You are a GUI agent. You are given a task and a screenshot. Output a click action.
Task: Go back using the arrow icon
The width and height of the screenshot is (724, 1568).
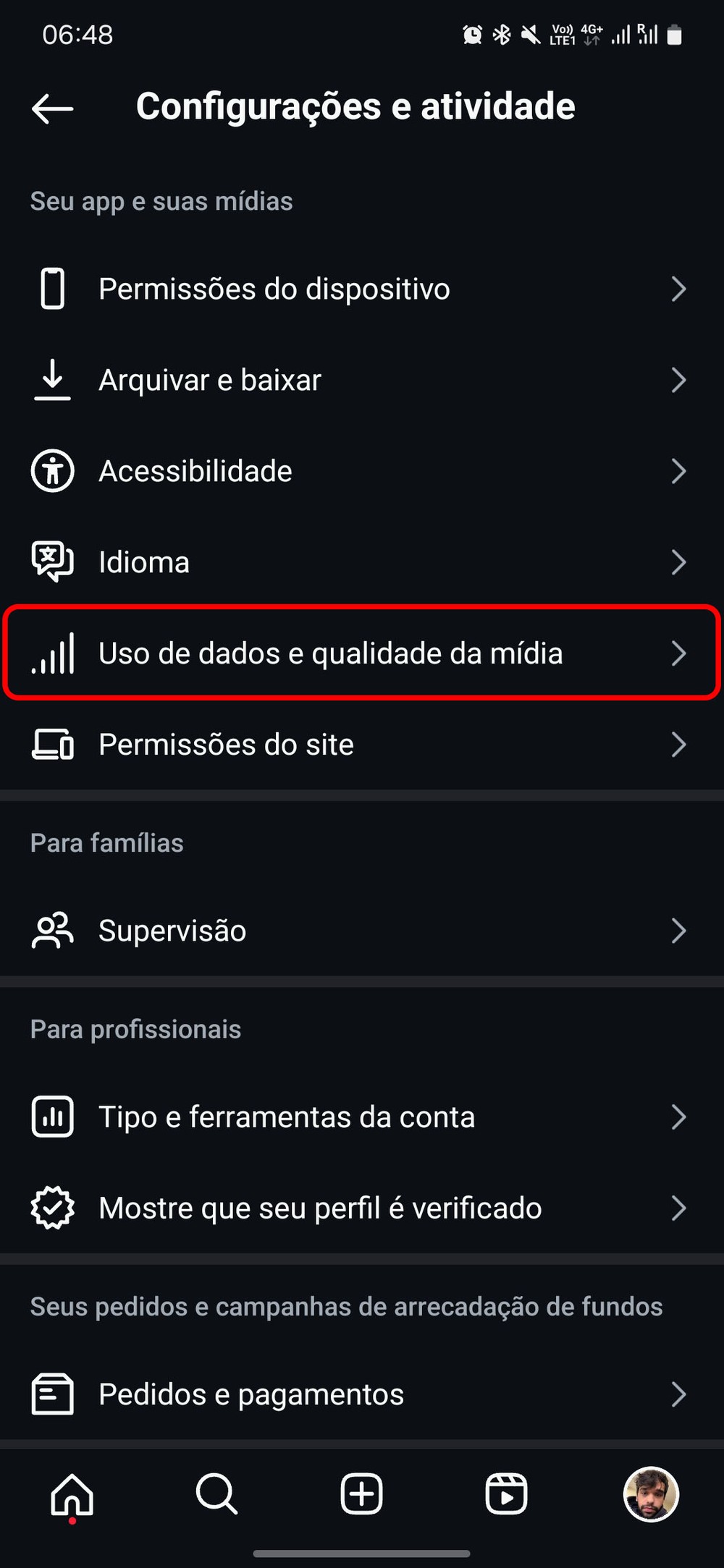click(53, 109)
